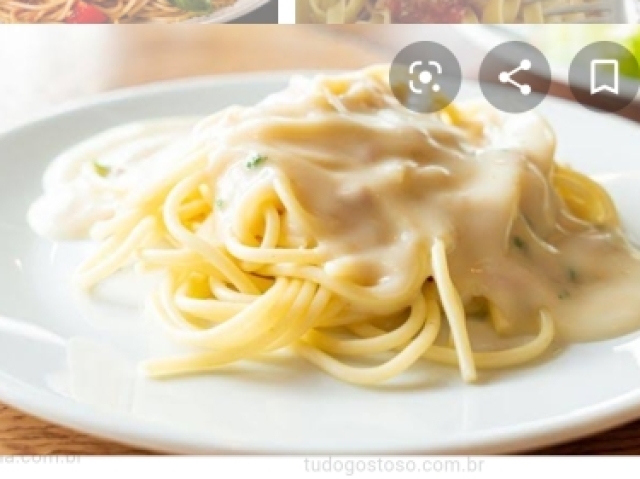Screen dimensions: 640x479
Task: Share this pasta image
Action: pyautogui.click(x=515, y=77)
